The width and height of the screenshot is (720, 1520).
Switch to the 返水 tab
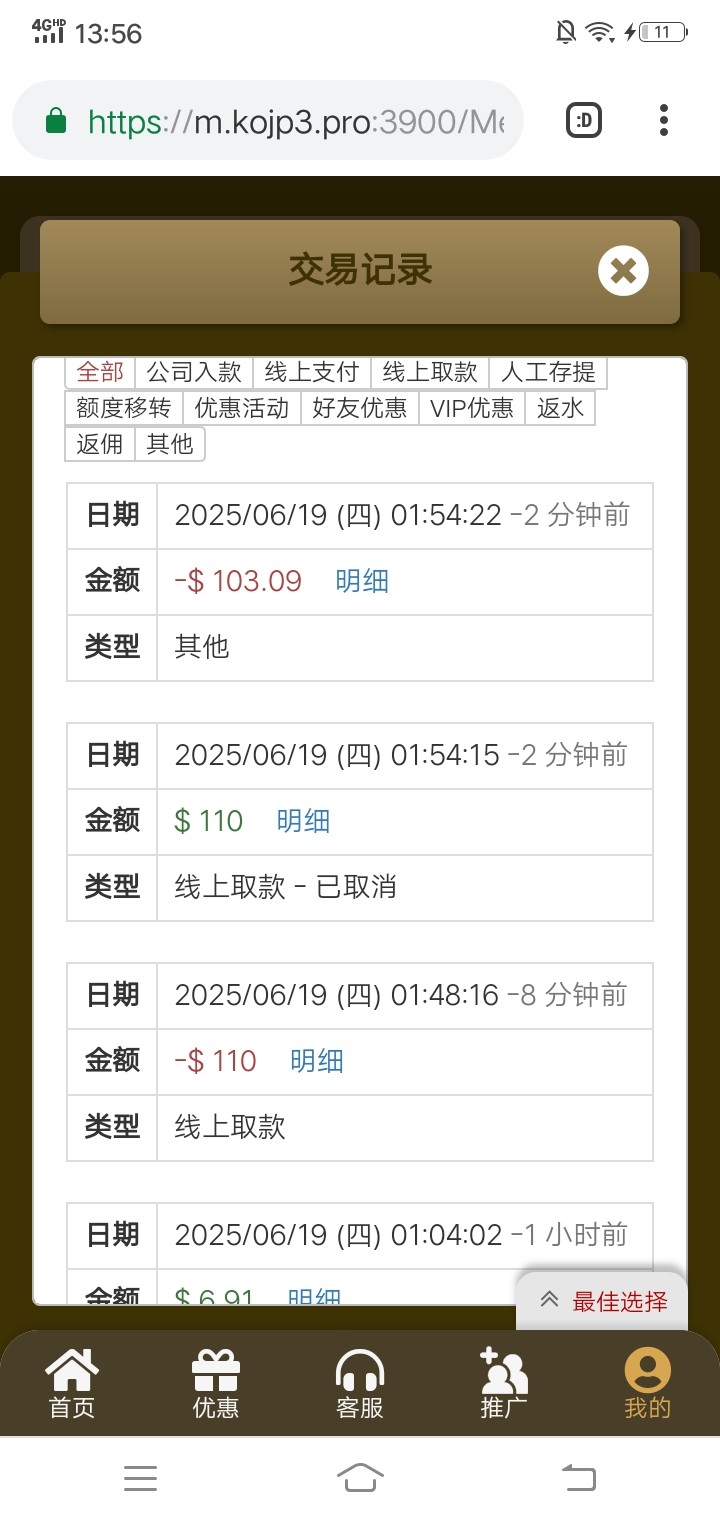tap(560, 407)
